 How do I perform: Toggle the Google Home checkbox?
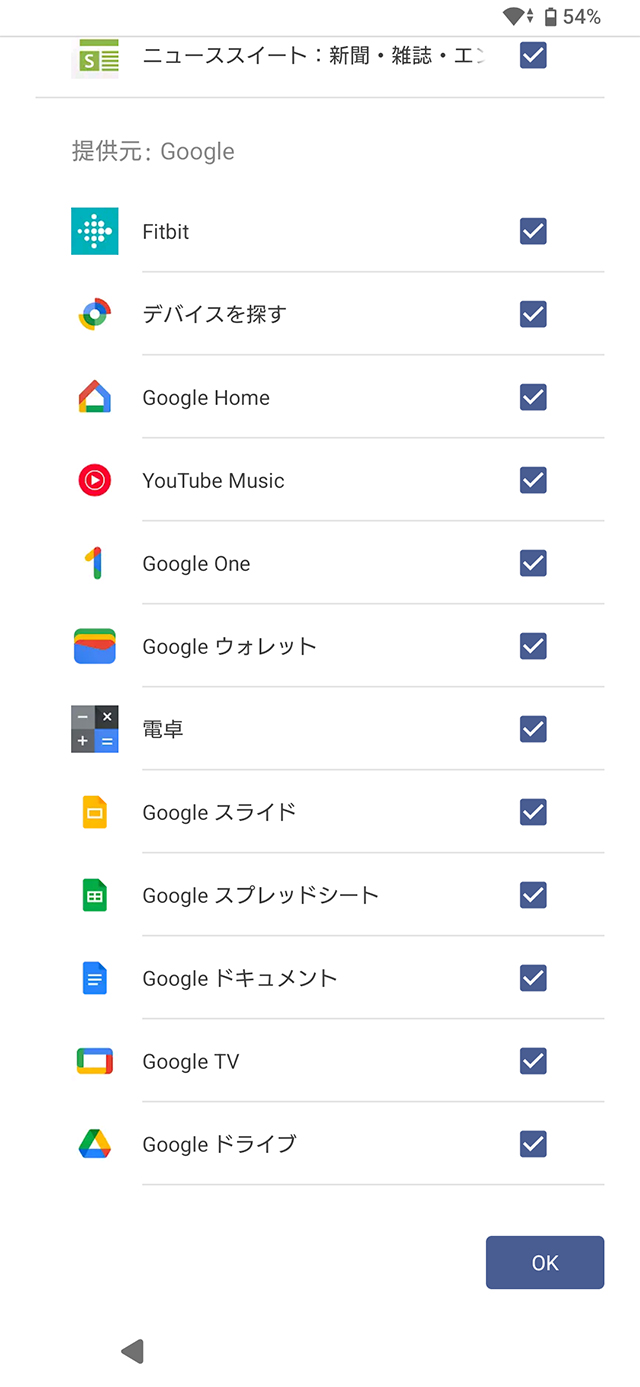[533, 398]
